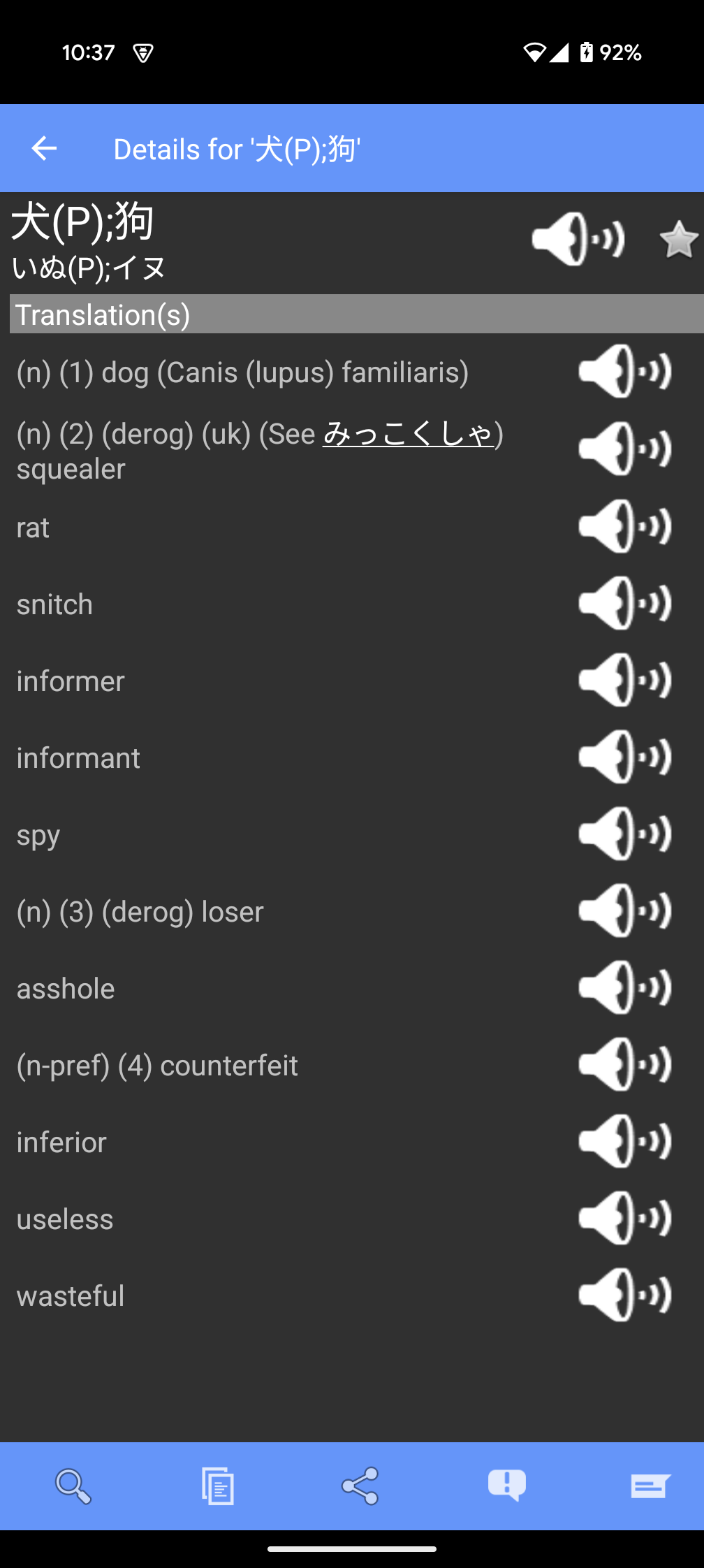The width and height of the screenshot is (704, 1568).
Task: Play audio for 'snitch'
Action: click(624, 603)
